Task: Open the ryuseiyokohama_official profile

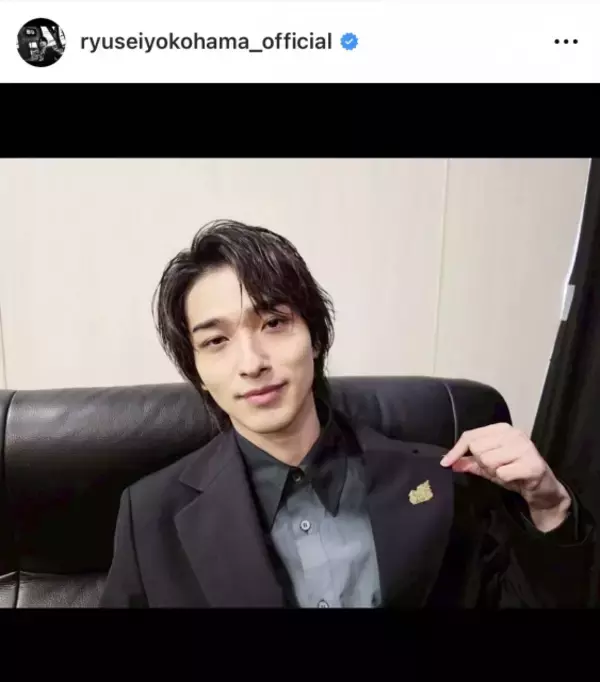Action: pos(206,42)
